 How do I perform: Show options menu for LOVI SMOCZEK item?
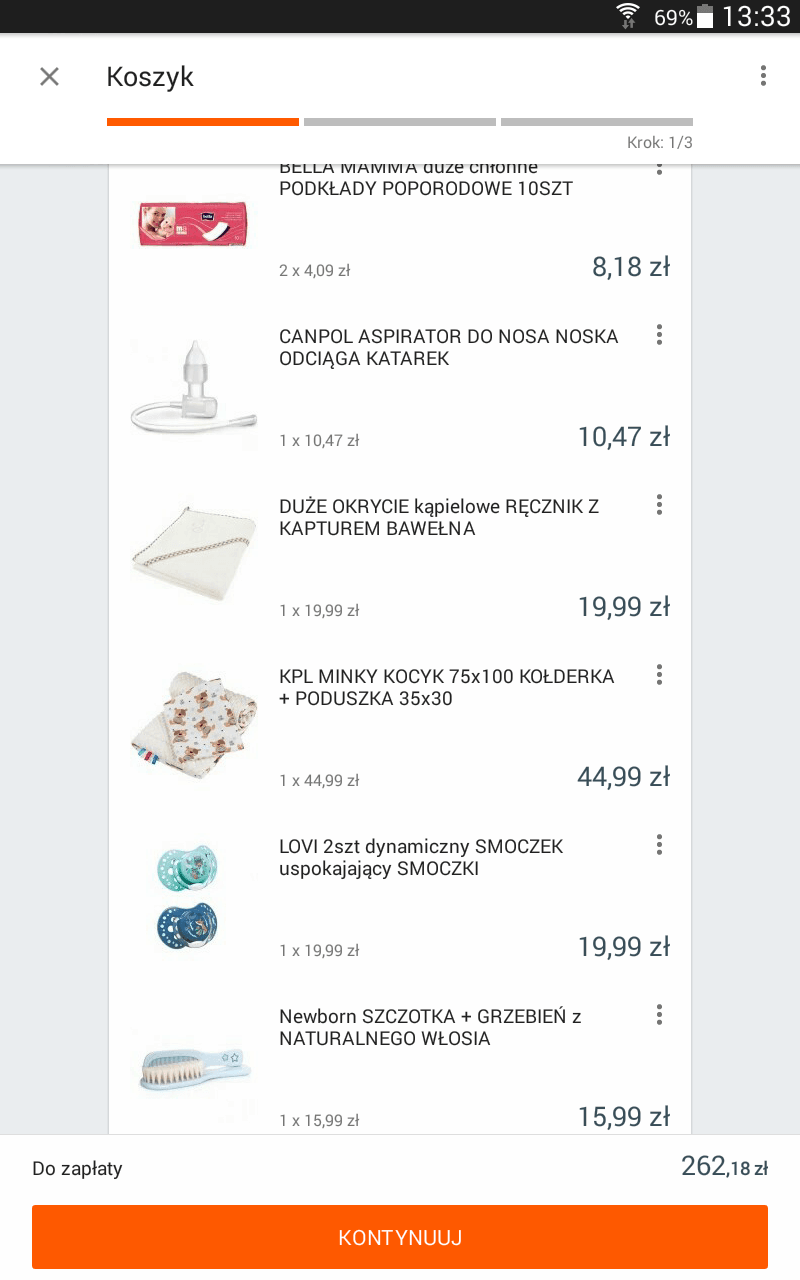[x=659, y=845]
